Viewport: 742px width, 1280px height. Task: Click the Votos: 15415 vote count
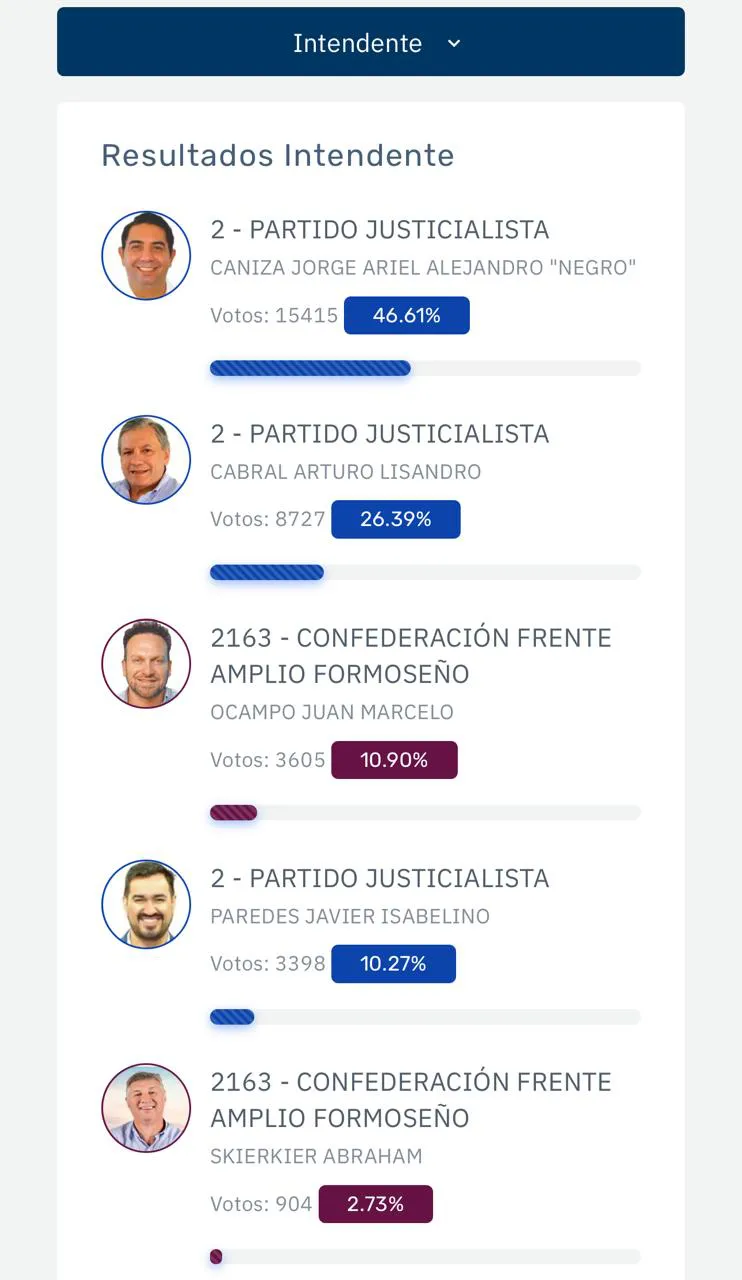tap(266, 315)
